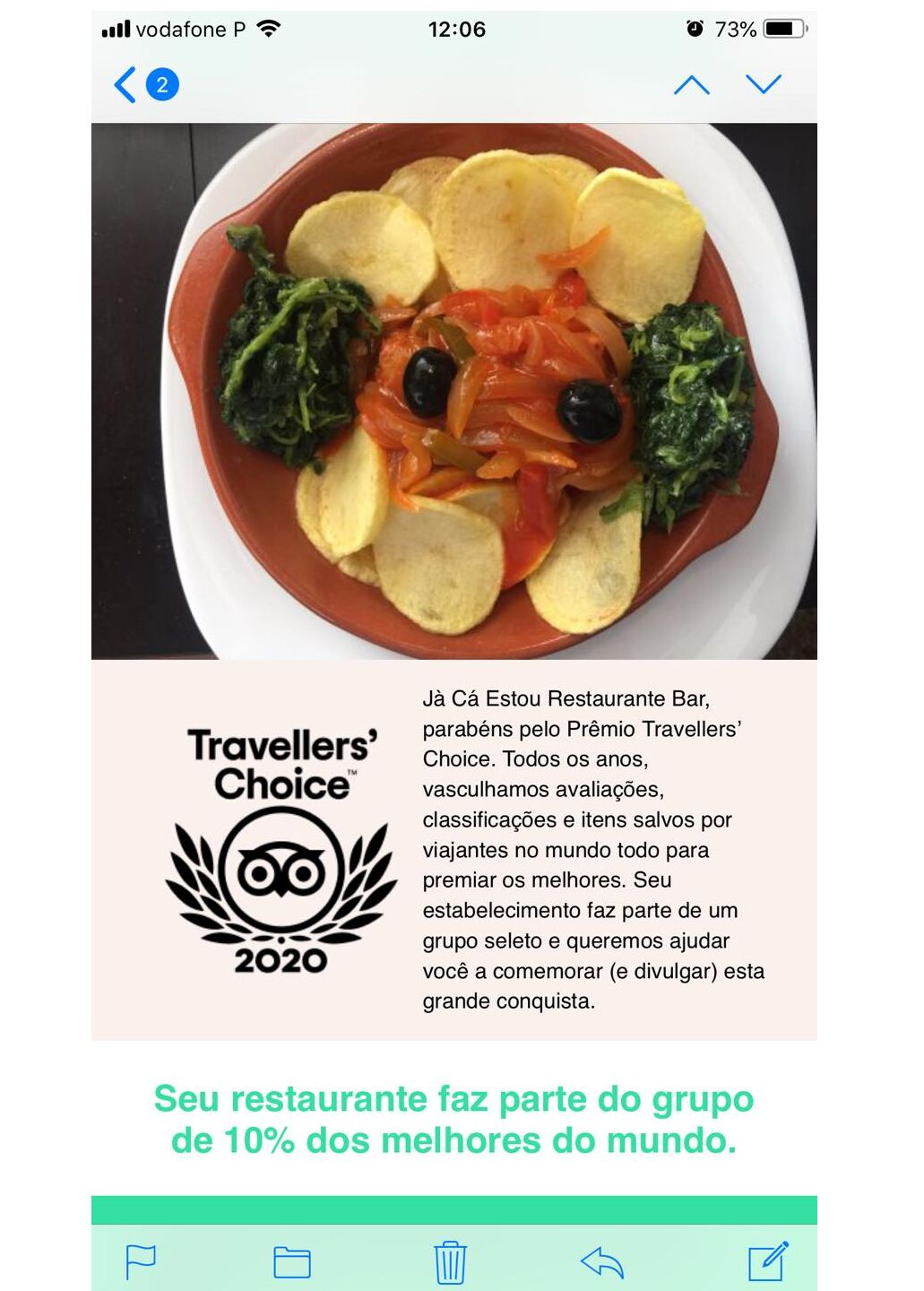Open the previous email with the up chevron

click(x=690, y=85)
